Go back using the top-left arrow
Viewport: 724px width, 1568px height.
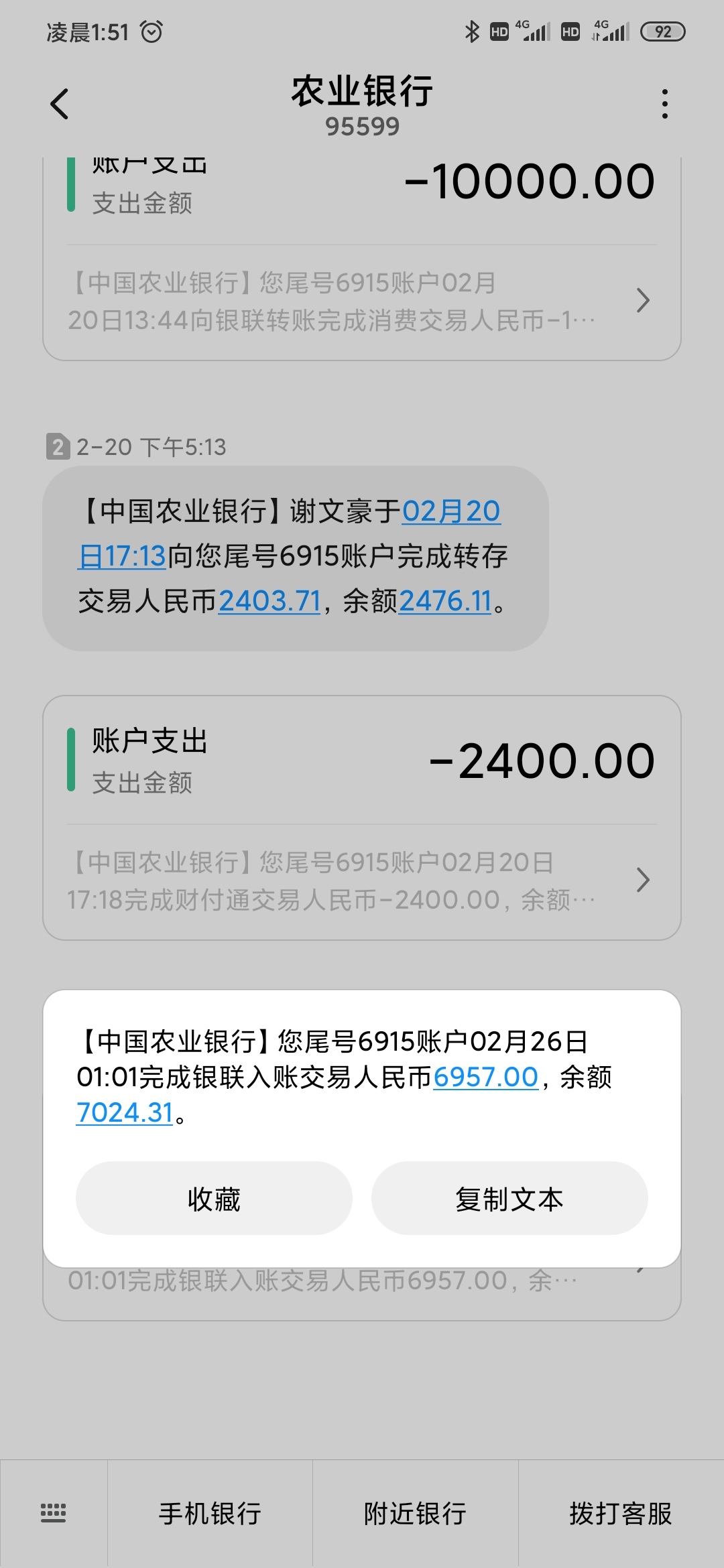[x=60, y=105]
